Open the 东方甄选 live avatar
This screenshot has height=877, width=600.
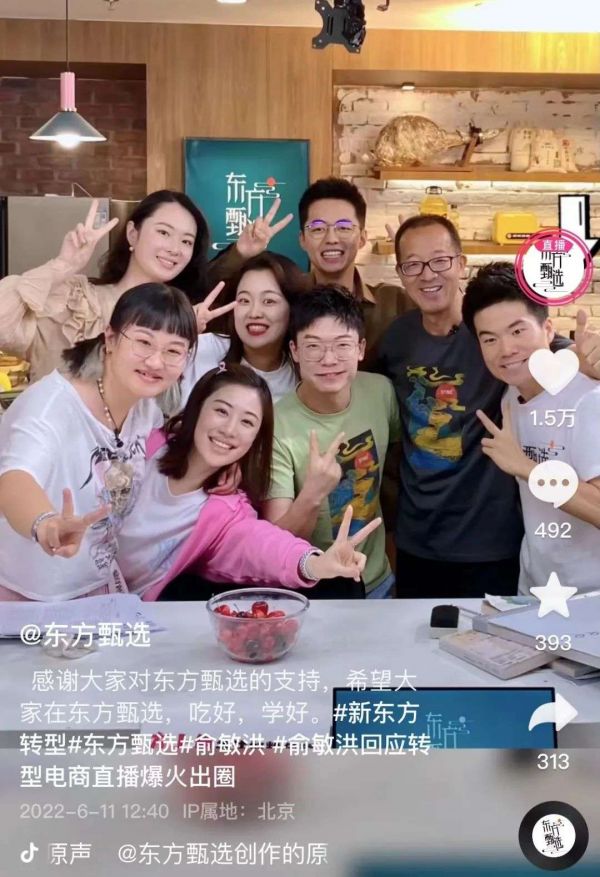pyautogui.click(x=553, y=267)
